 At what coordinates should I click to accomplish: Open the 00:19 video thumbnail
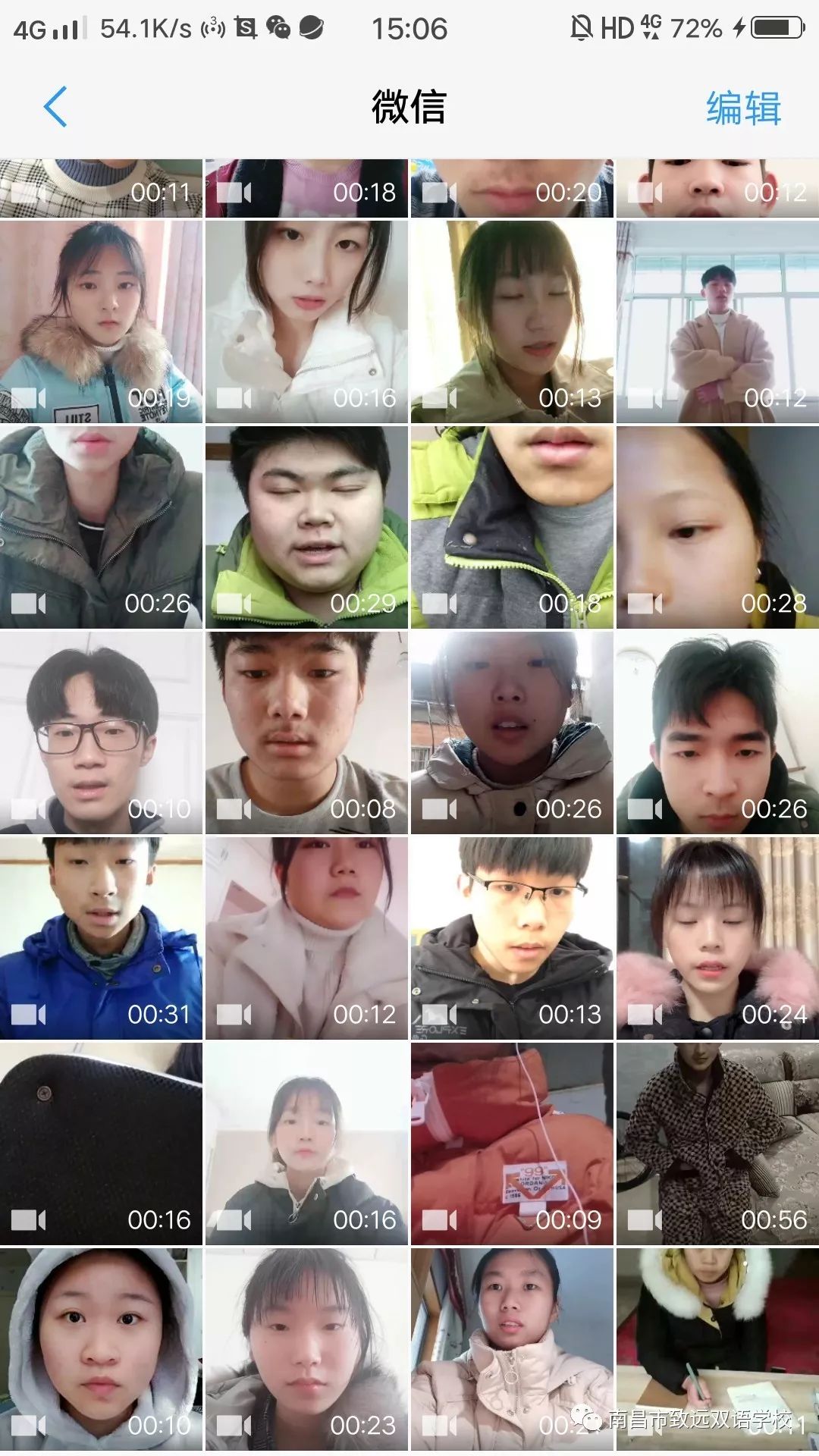click(x=101, y=322)
